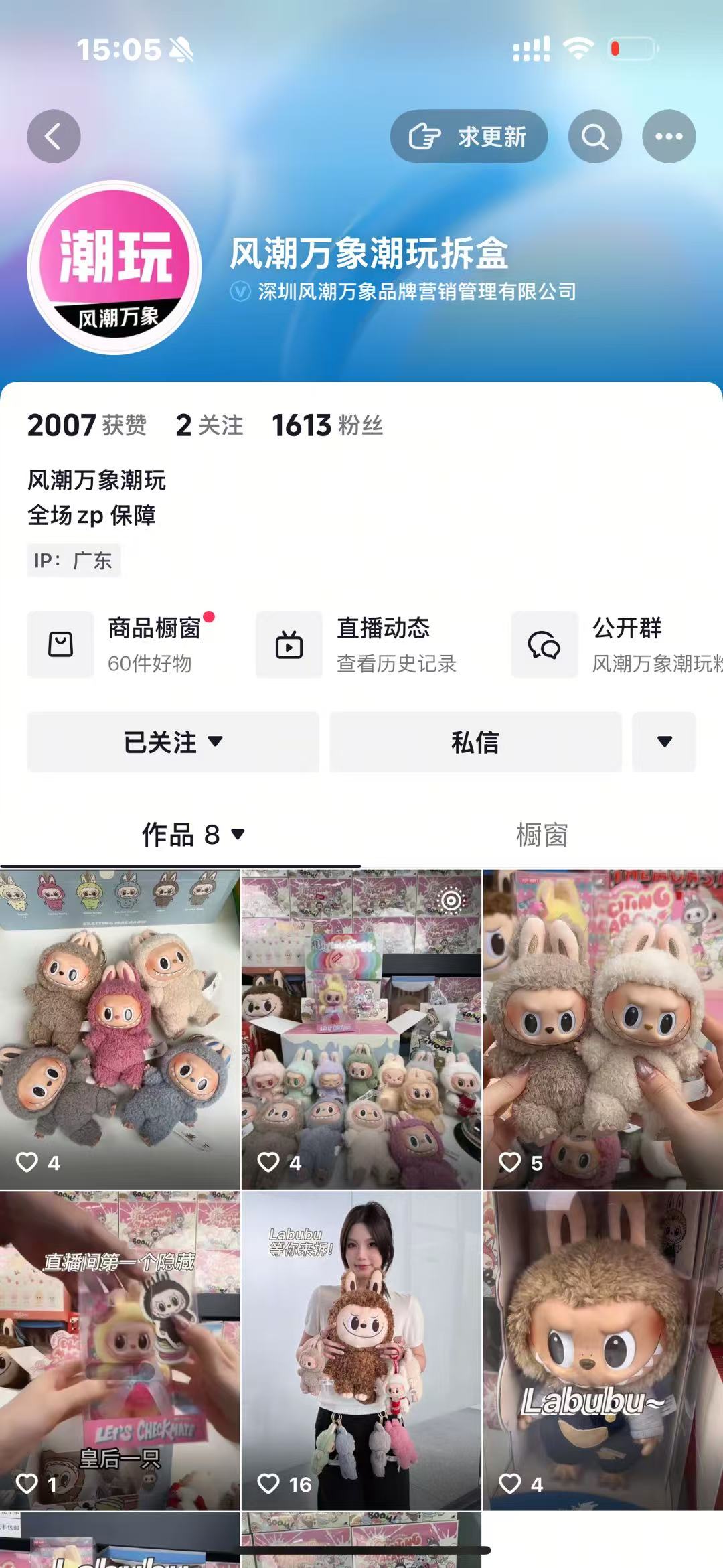The image size is (723, 1568).
Task: Open the video with 5 likes
Action: click(x=603, y=1029)
